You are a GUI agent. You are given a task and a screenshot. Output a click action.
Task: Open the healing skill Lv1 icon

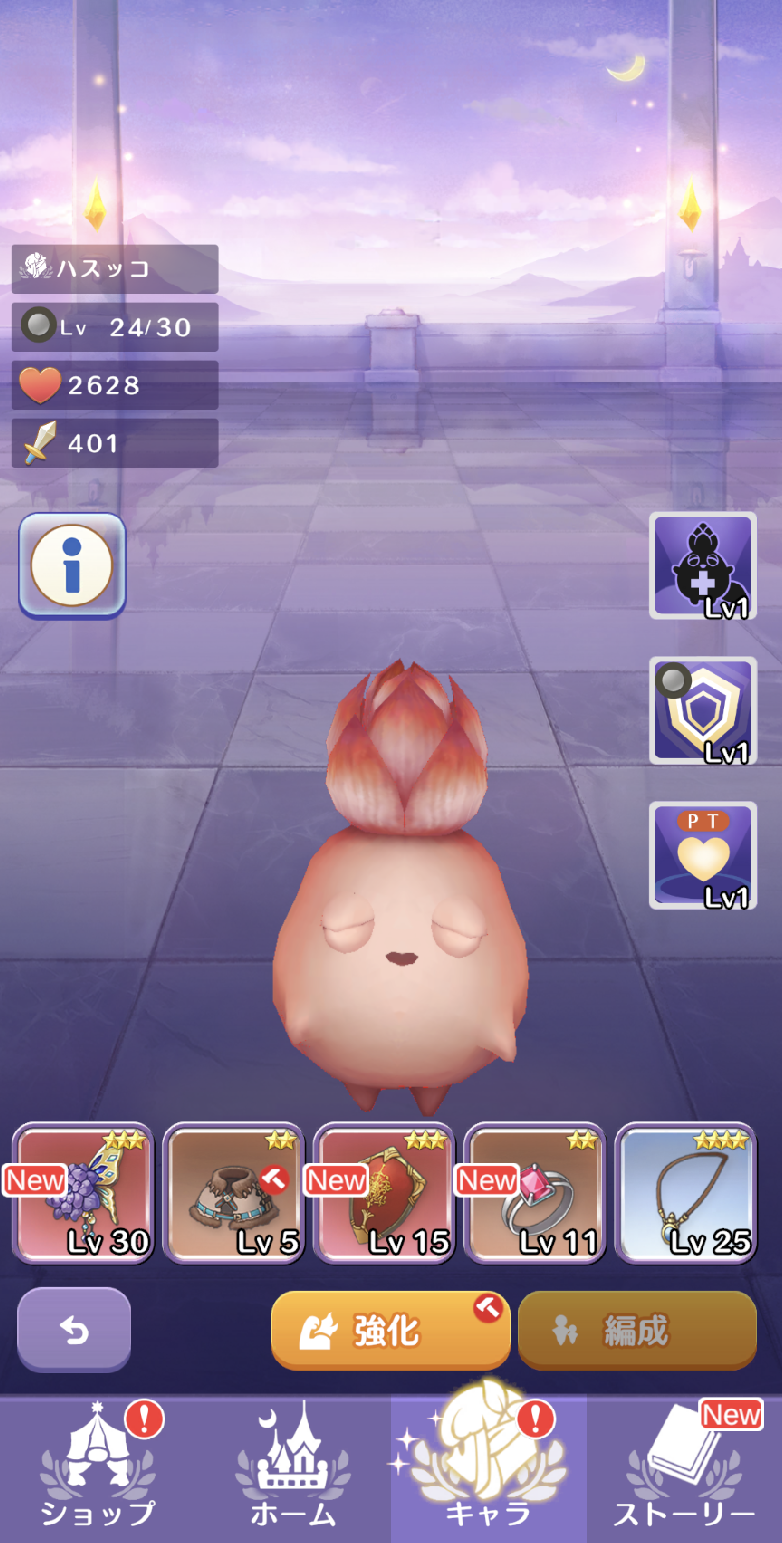pyautogui.click(x=702, y=566)
